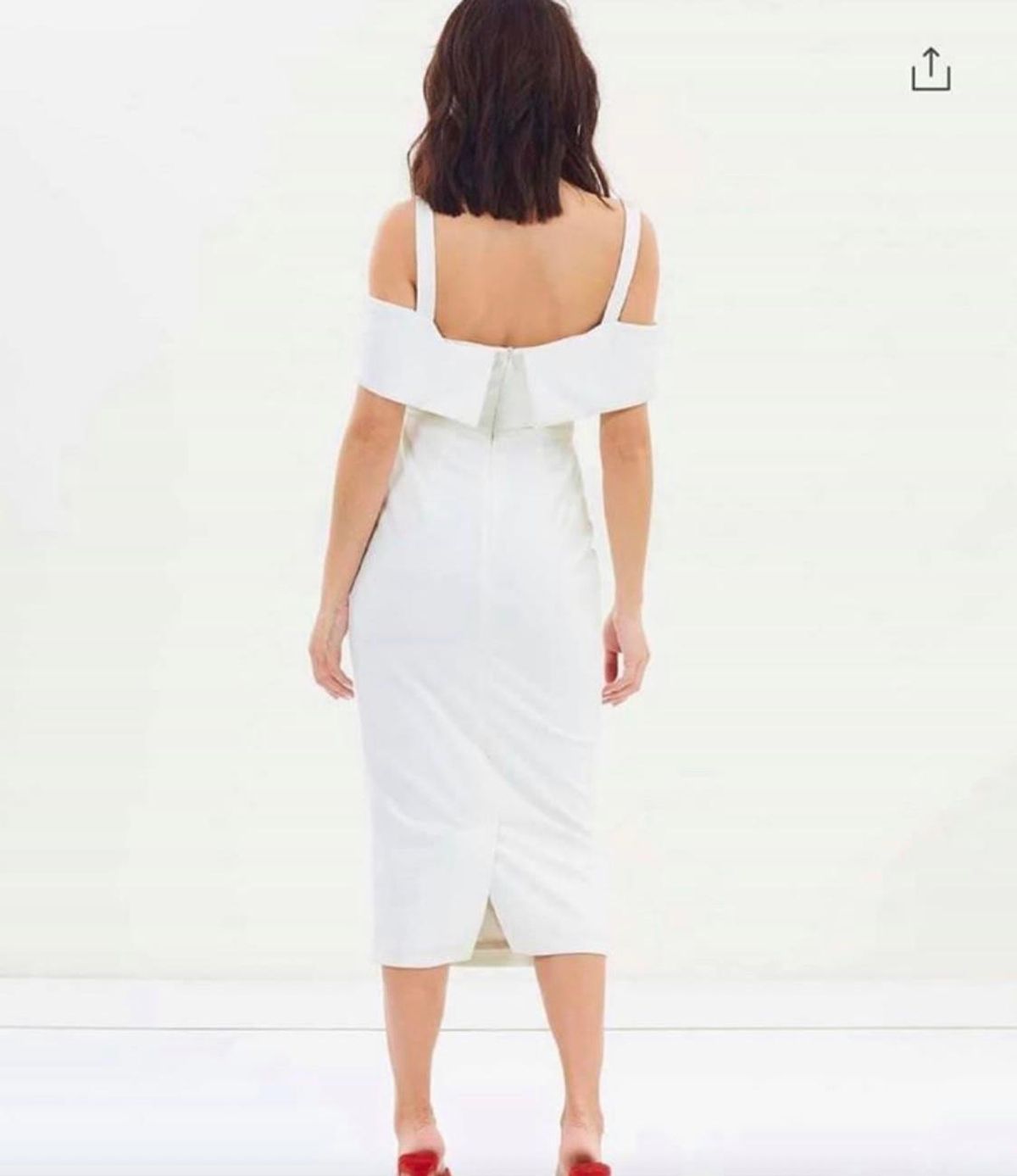Open the export options via share icon
Image resolution: width=1017 pixels, height=1176 pixels.
pos(933,68)
